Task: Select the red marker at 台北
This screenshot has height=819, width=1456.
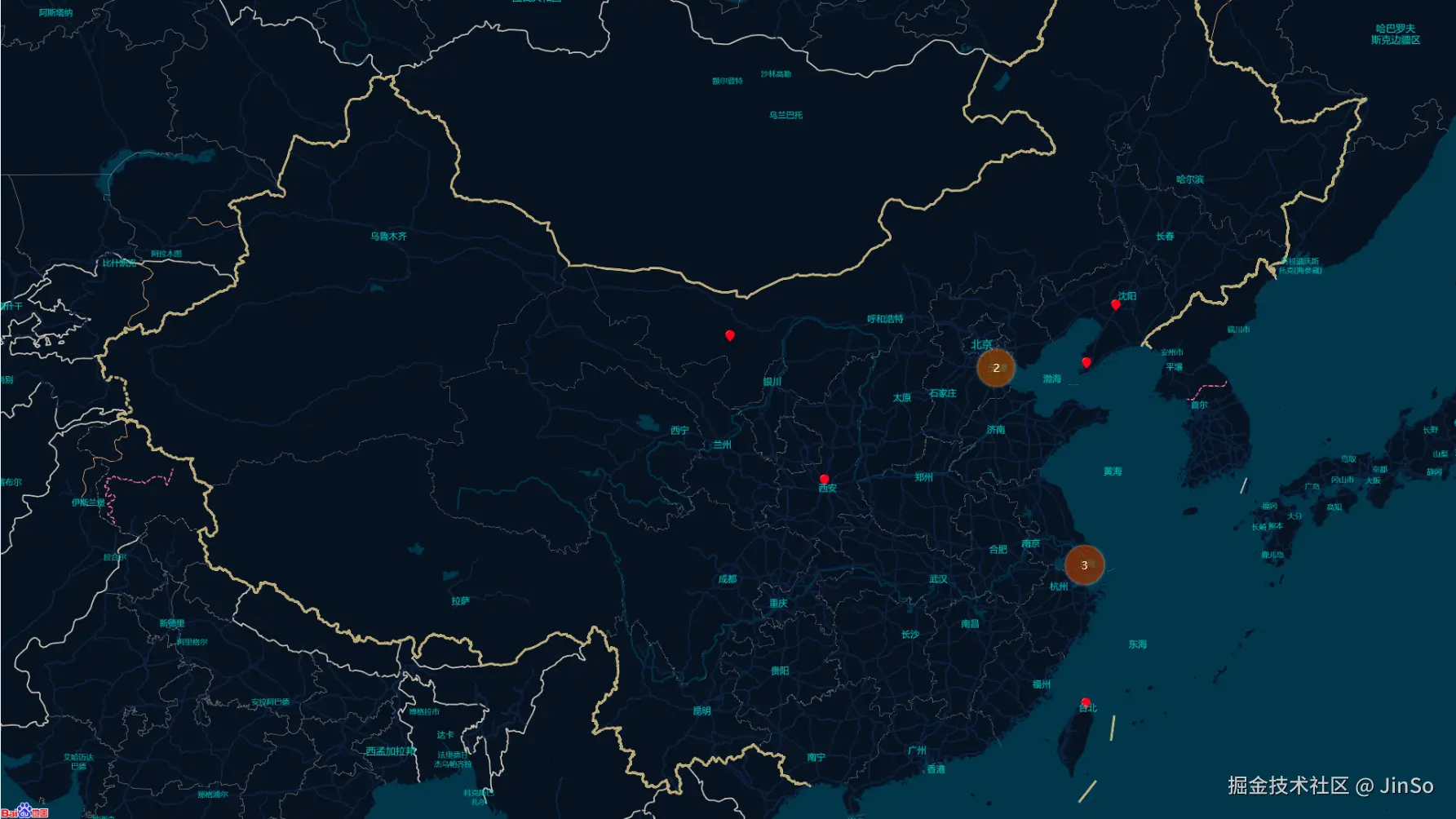Action: point(1085,702)
